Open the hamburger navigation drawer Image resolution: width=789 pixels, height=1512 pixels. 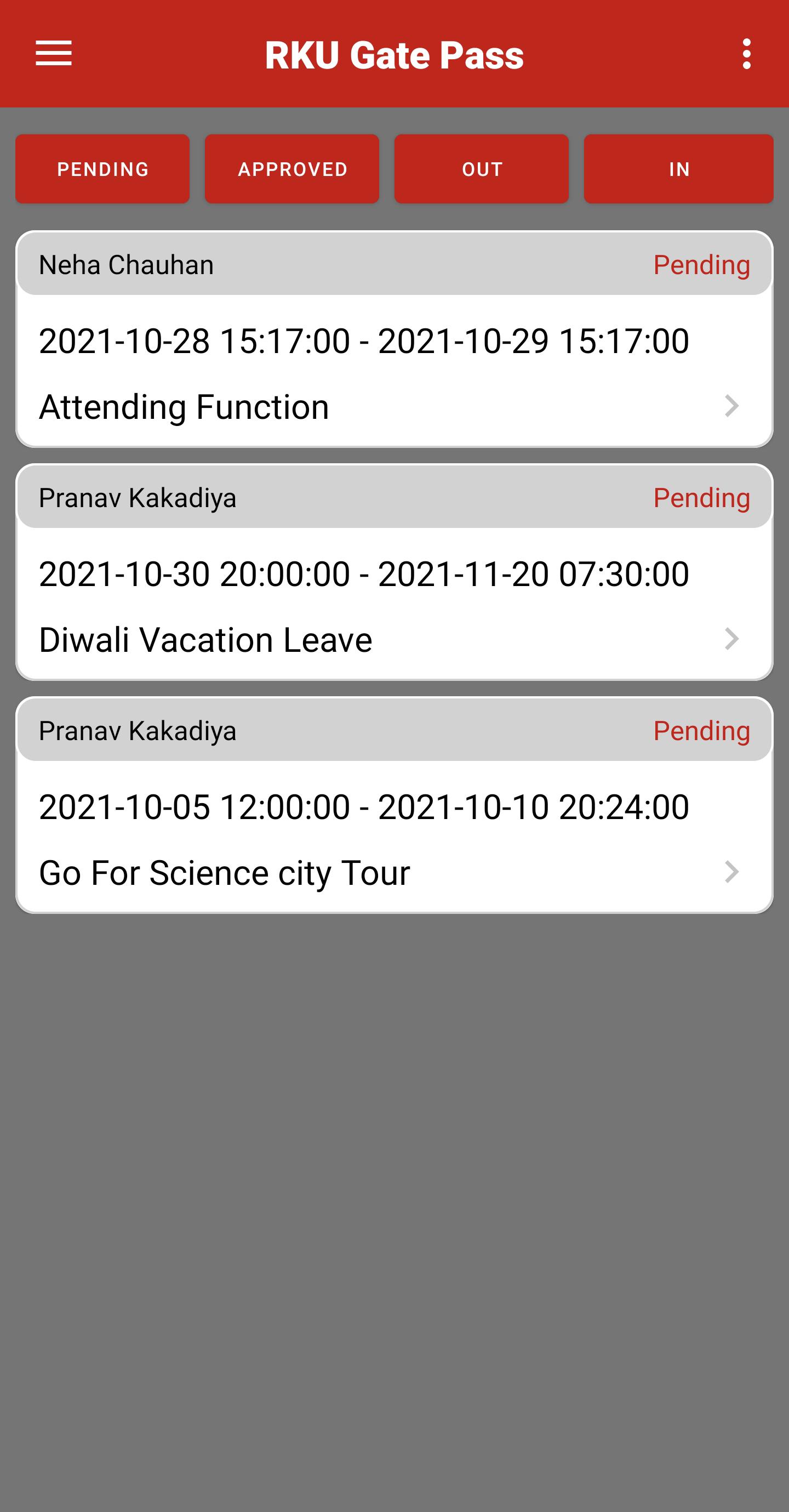53,53
